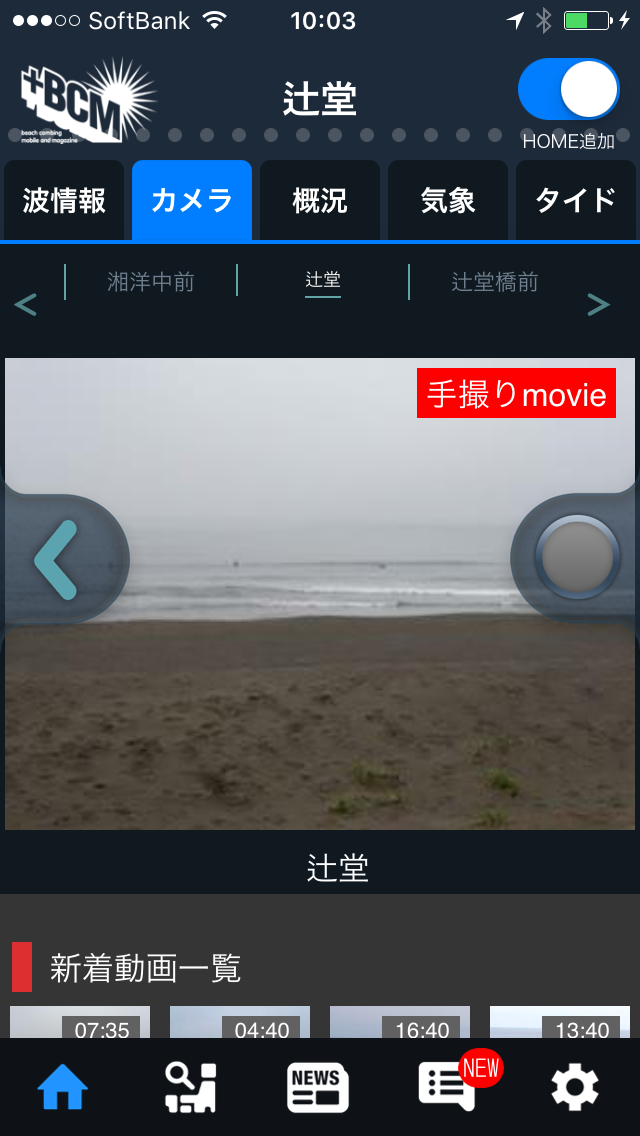640x1136 pixels.
Task: Tap the round button on image right
Action: (x=576, y=557)
